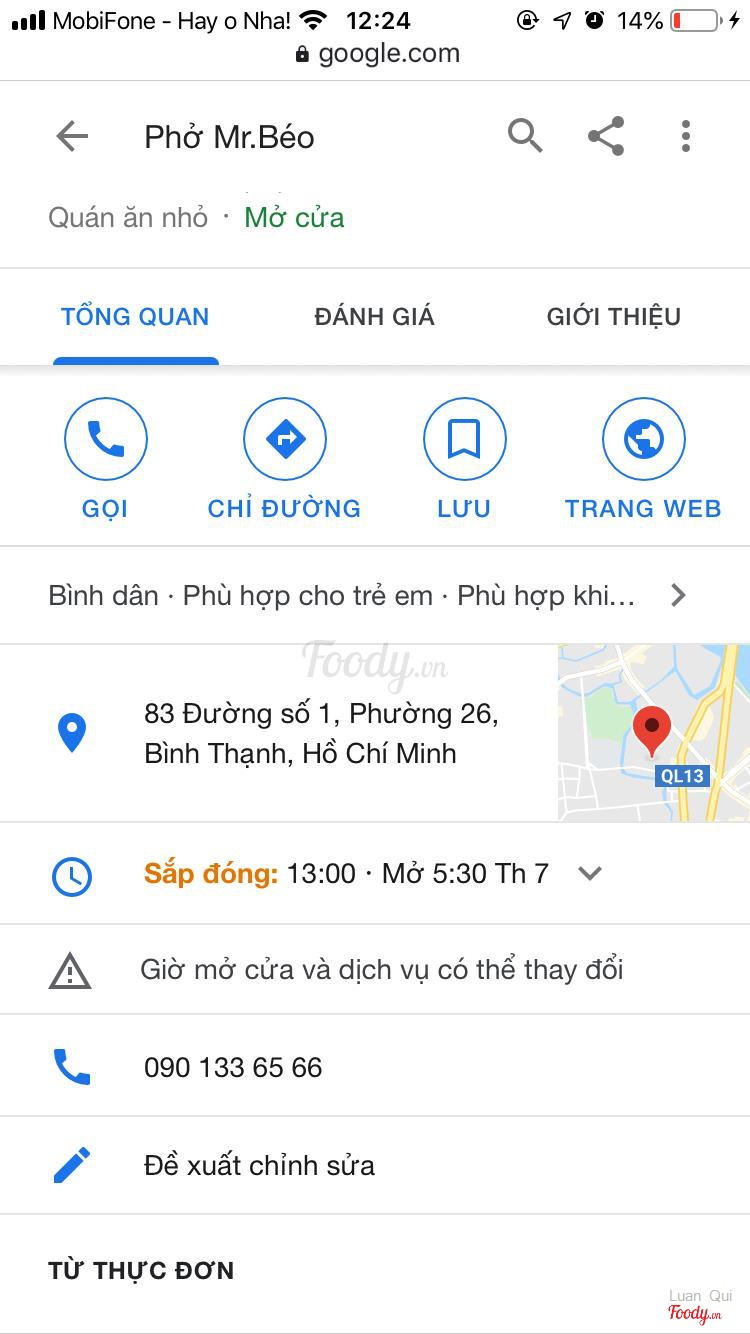750x1334 pixels.
Task: Switch to the ĐÁNH GIÁ tab
Action: click(x=374, y=317)
